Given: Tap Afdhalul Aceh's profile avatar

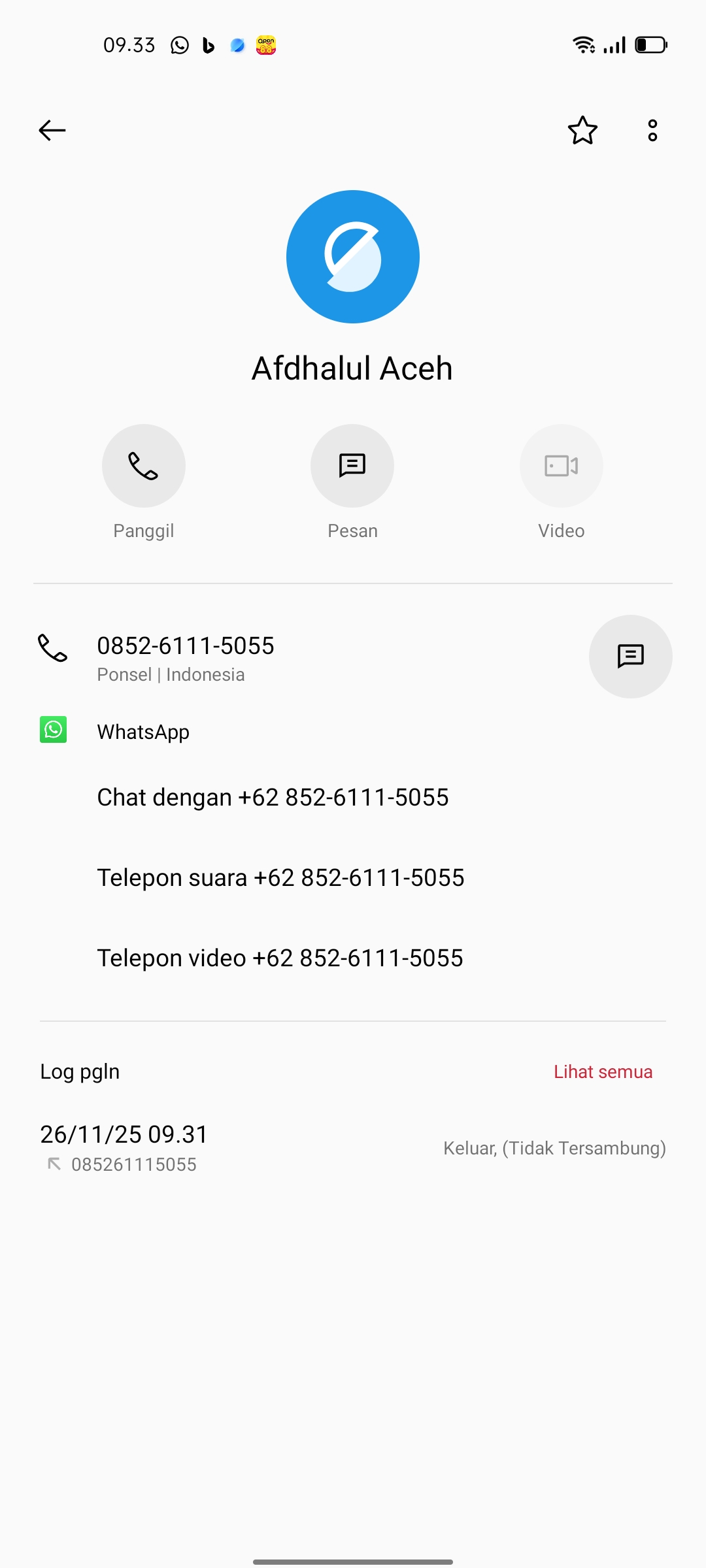Looking at the screenshot, I should [353, 257].
